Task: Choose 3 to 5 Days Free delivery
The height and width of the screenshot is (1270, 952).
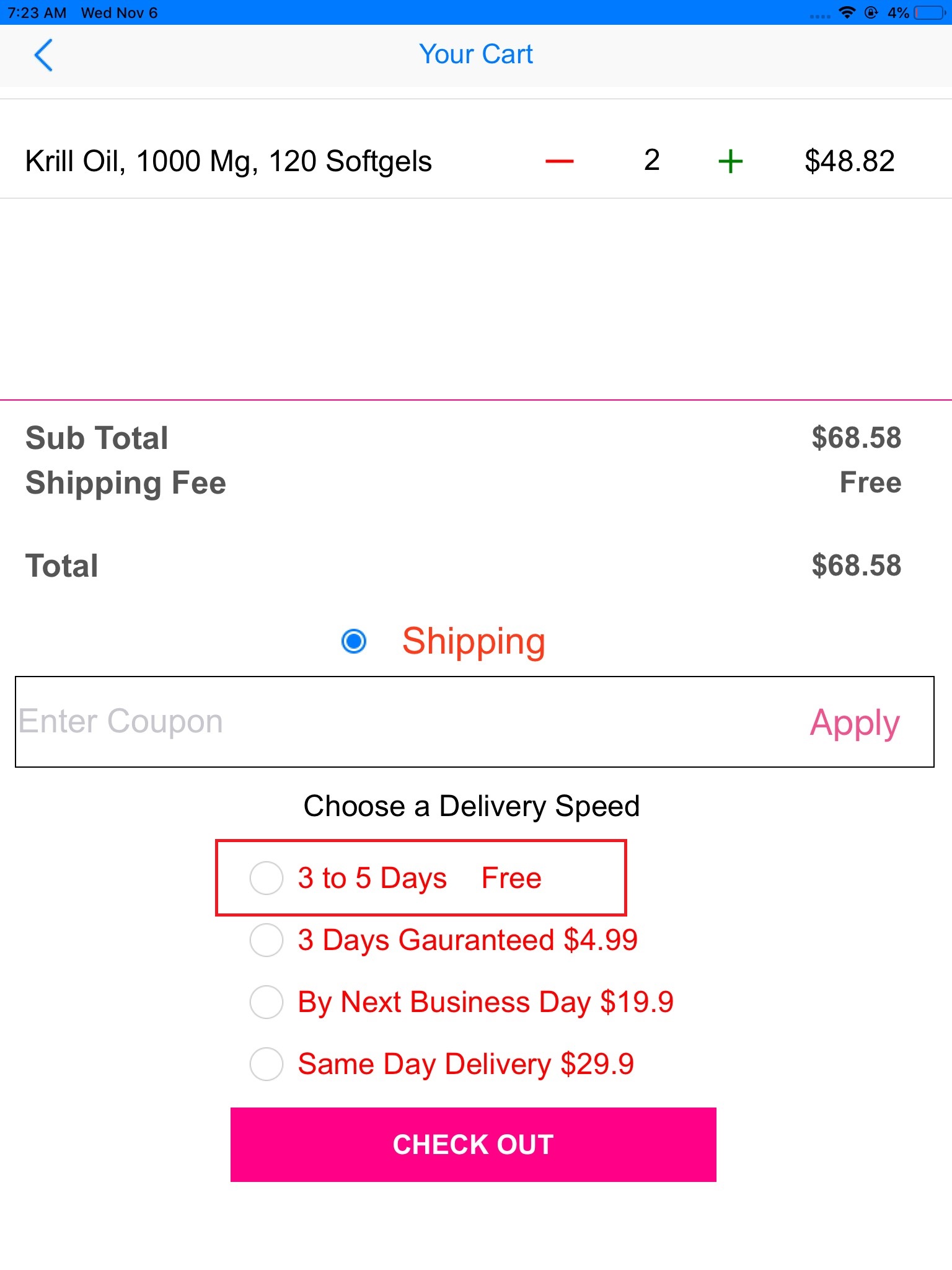Action: [x=267, y=878]
